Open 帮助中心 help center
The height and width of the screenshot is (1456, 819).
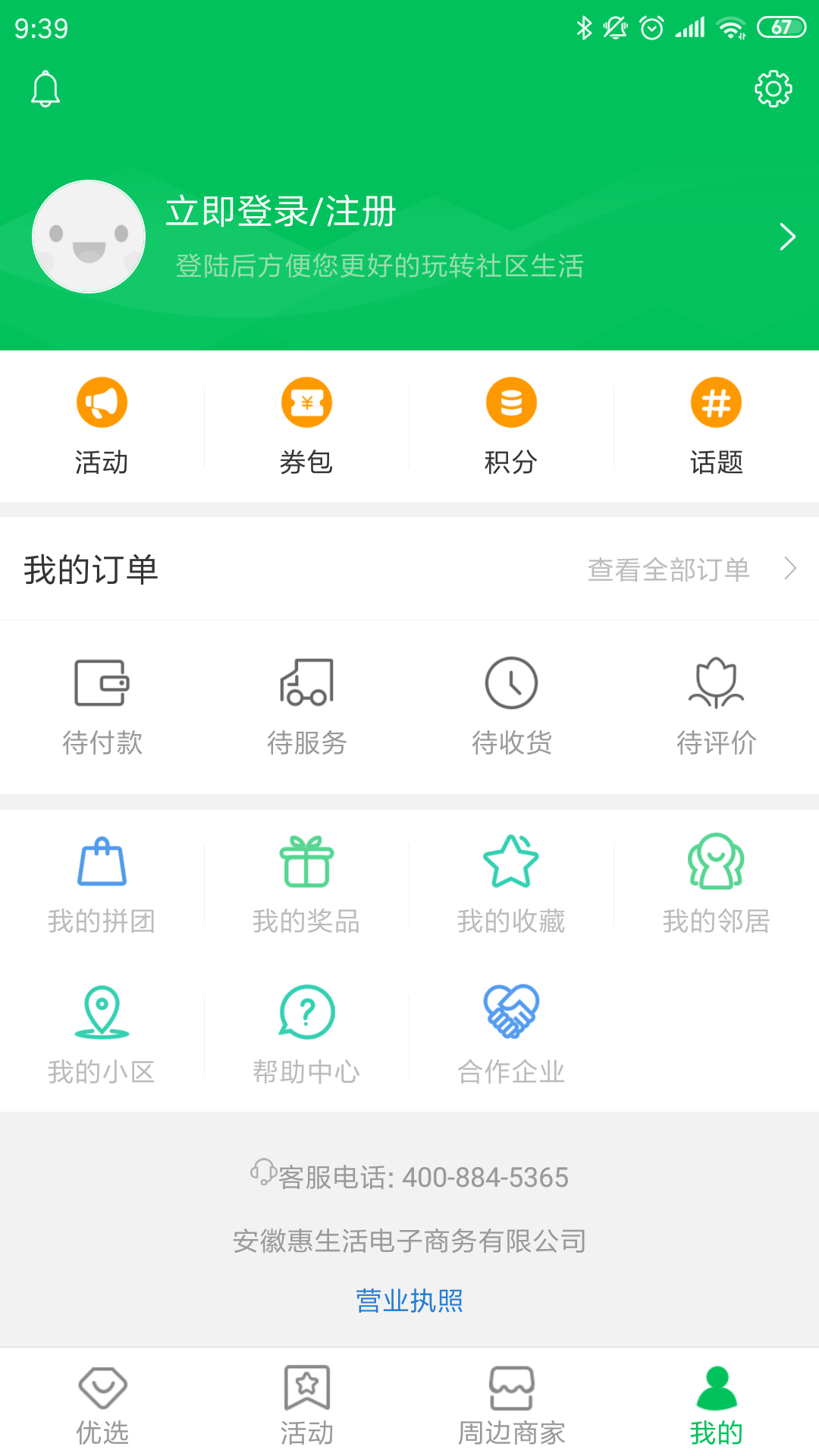pos(306,1034)
